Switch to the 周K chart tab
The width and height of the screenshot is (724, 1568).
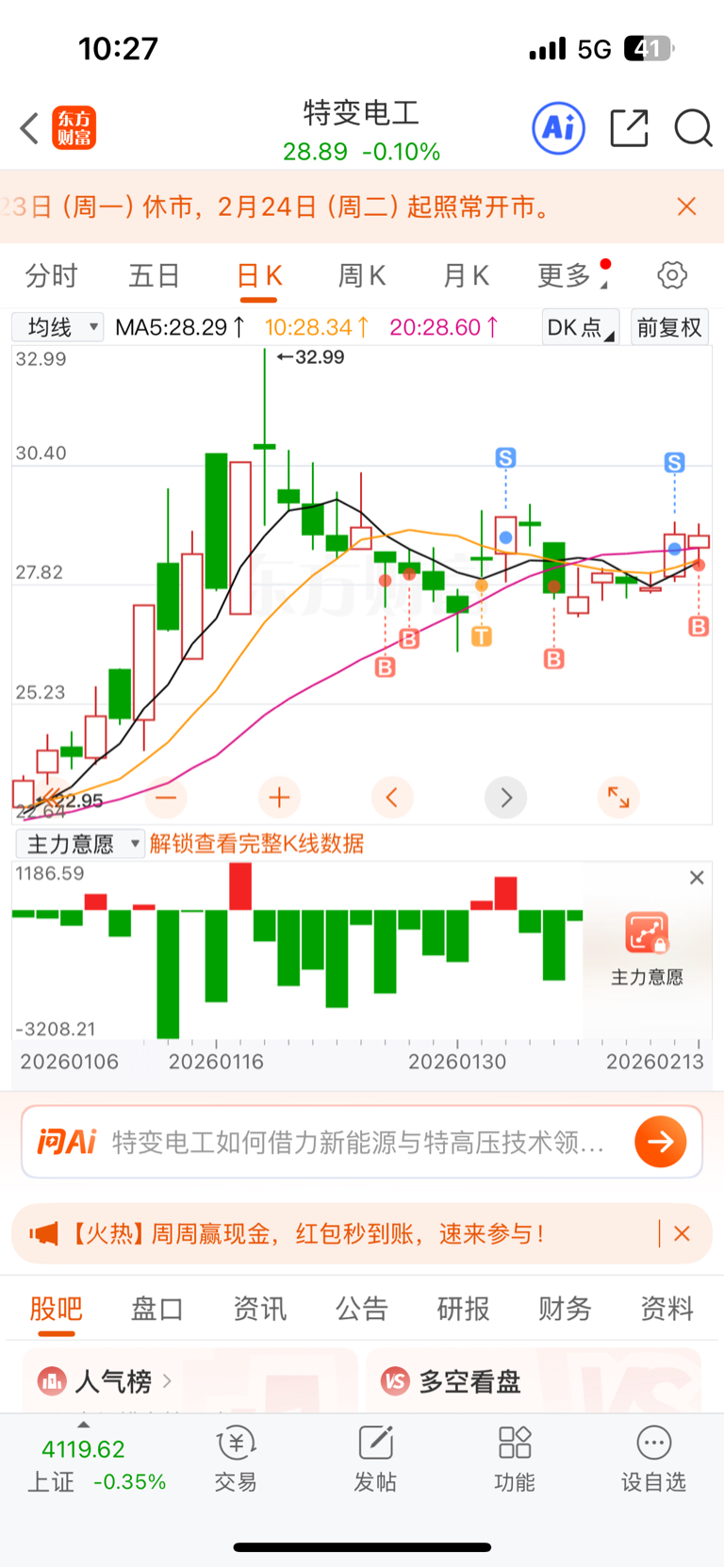361,276
